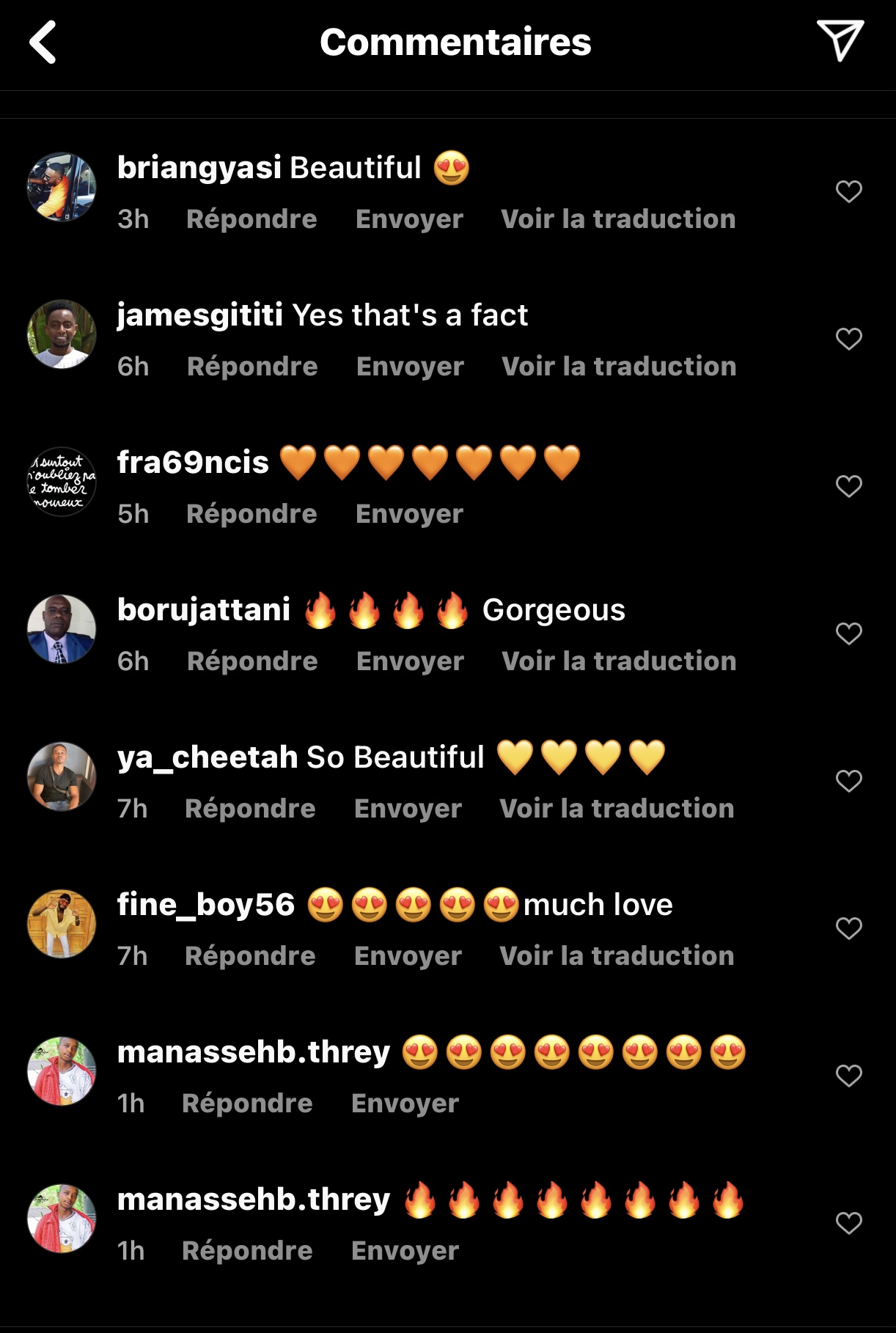896x1333 pixels.
Task: Translate borujattani's Gorgeous comment
Action: pos(619,661)
